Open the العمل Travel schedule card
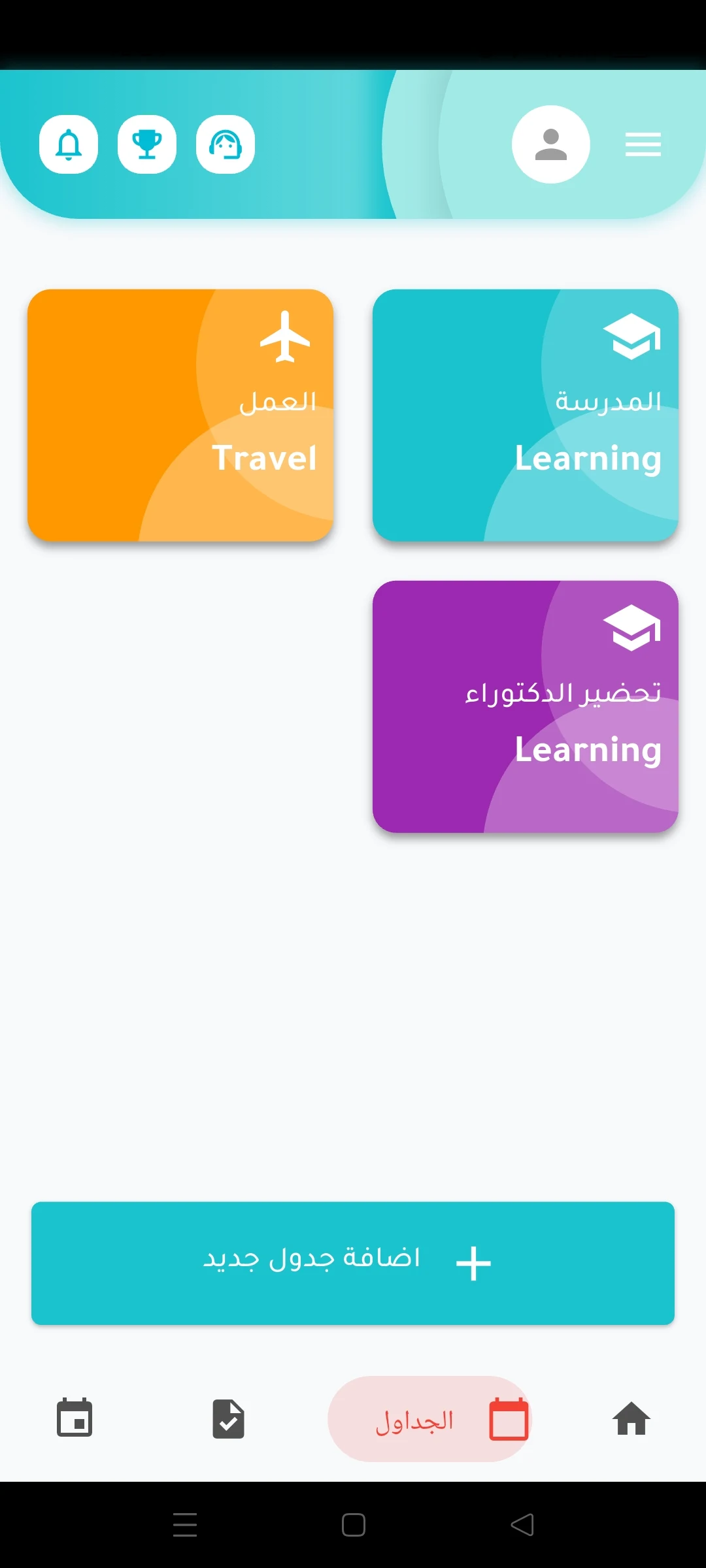Image resolution: width=706 pixels, height=1568 pixels. click(180, 416)
